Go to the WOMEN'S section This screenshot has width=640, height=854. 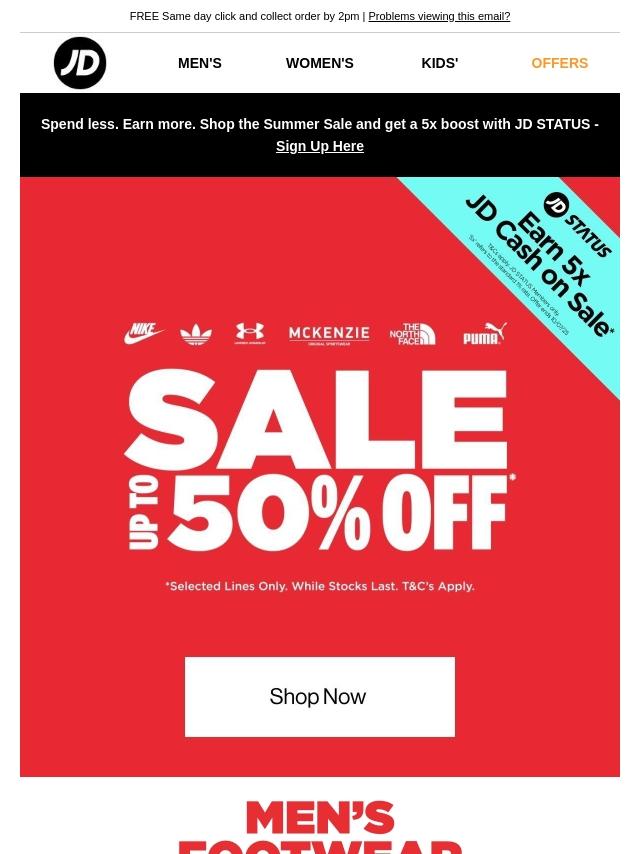[319, 63]
